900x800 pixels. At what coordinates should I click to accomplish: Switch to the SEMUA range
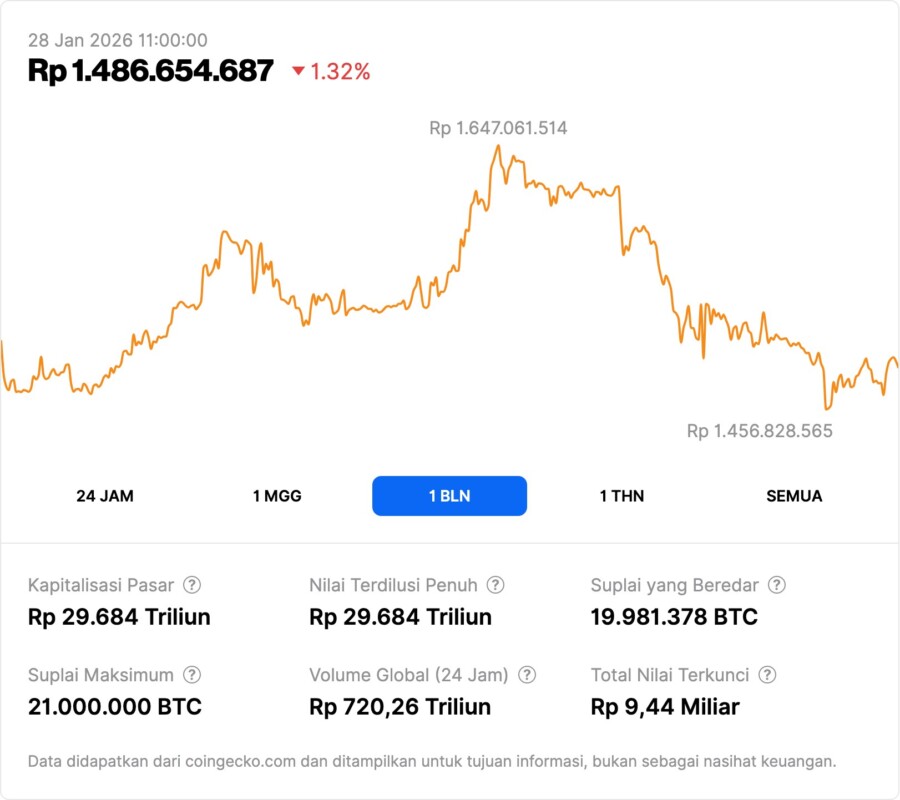pyautogui.click(x=794, y=496)
